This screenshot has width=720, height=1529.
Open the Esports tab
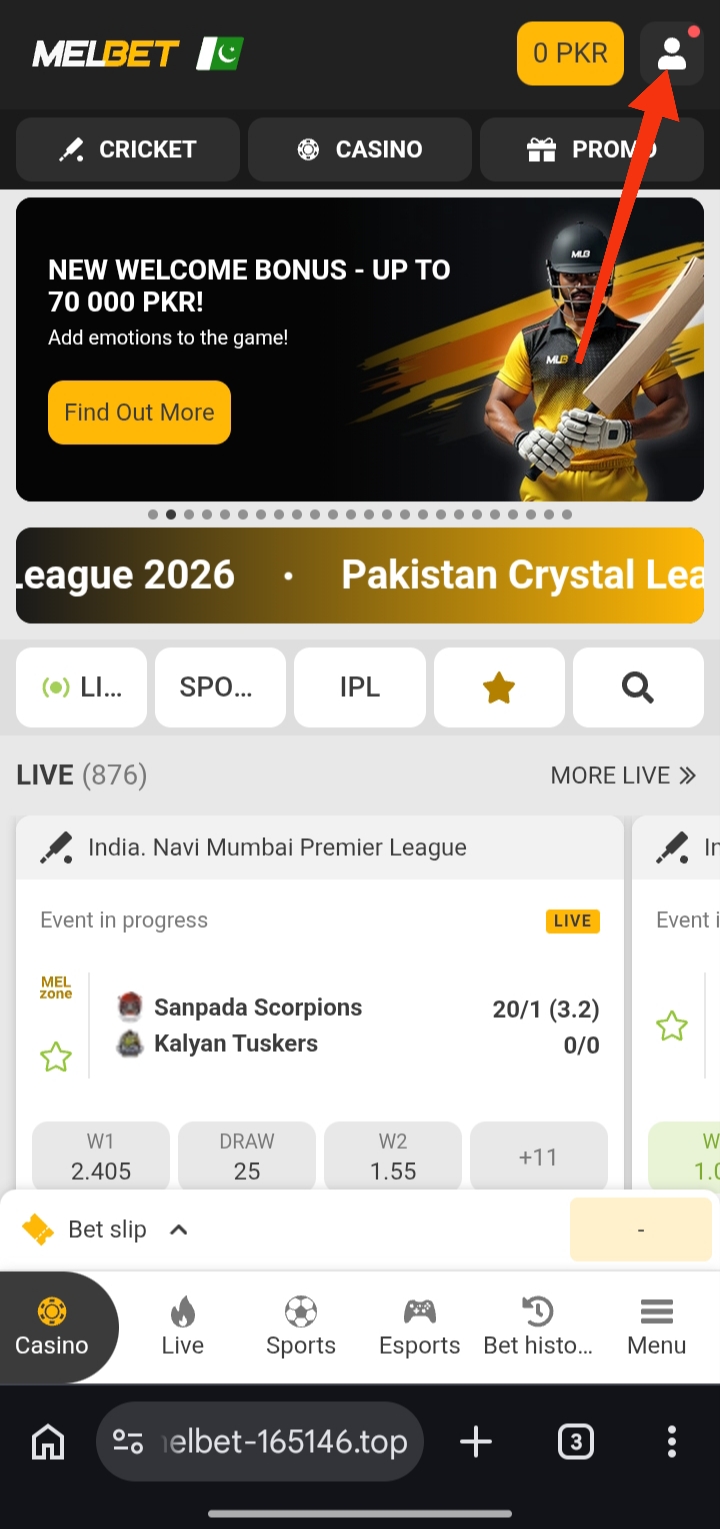(419, 1327)
